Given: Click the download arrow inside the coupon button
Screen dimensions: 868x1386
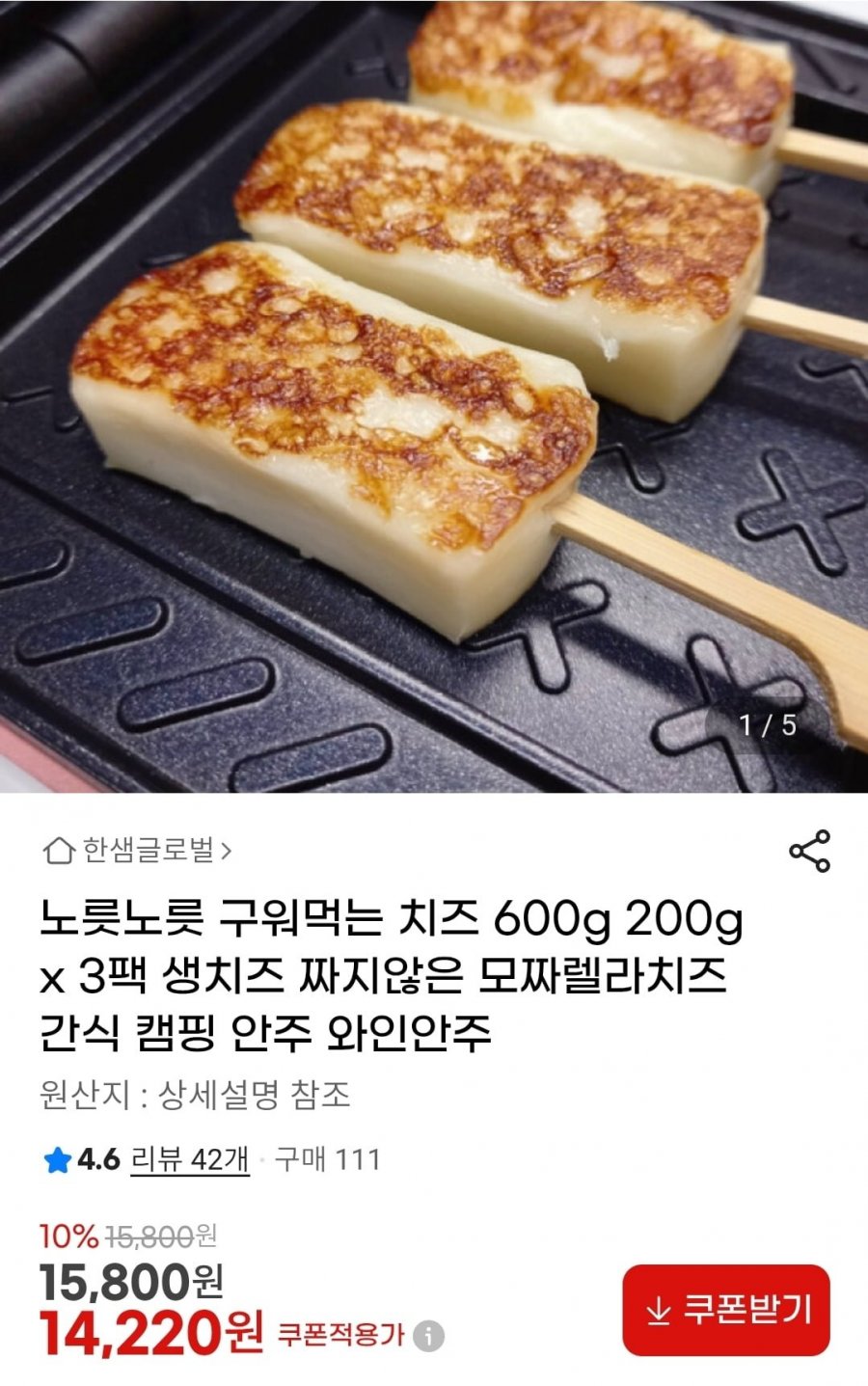Looking at the screenshot, I should coord(660,1311).
